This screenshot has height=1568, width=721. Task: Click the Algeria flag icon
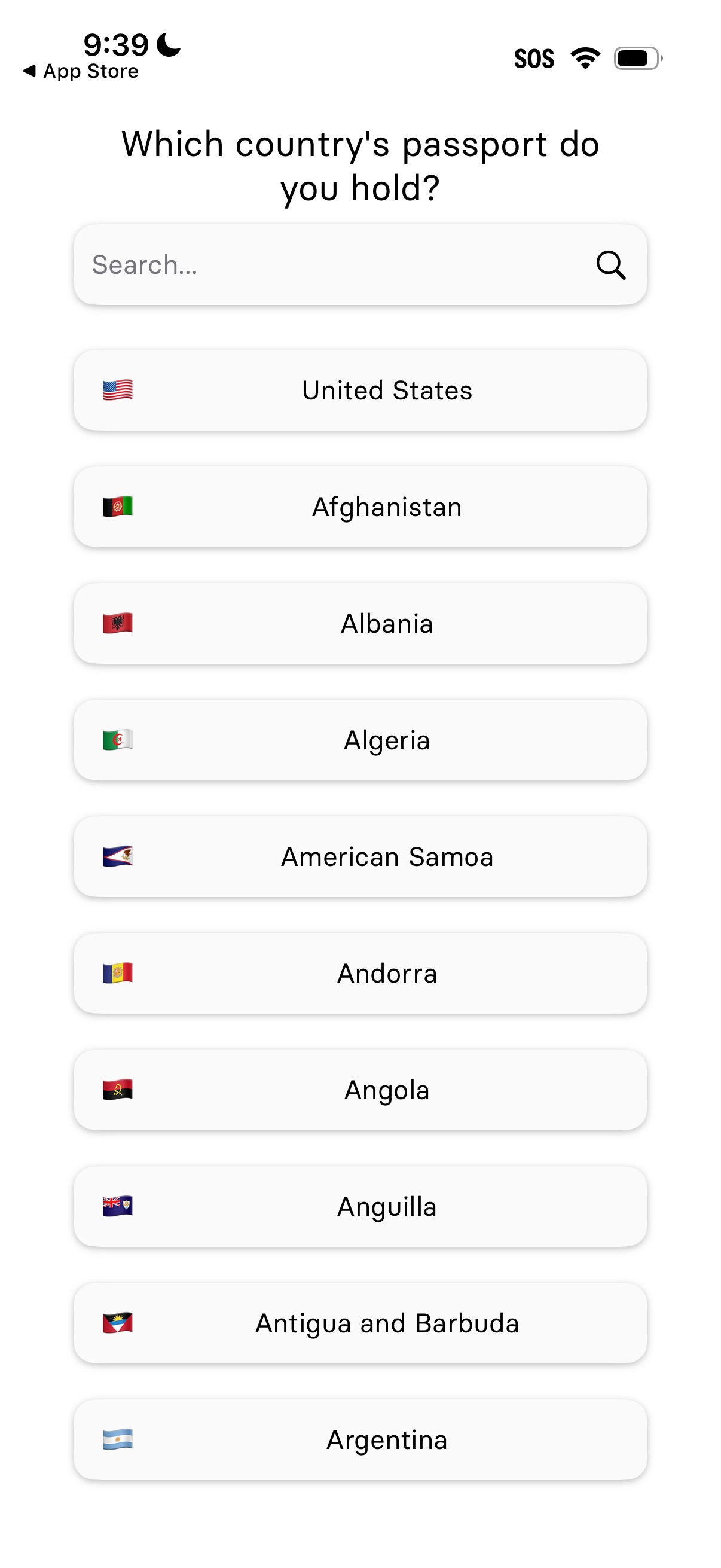tap(118, 740)
